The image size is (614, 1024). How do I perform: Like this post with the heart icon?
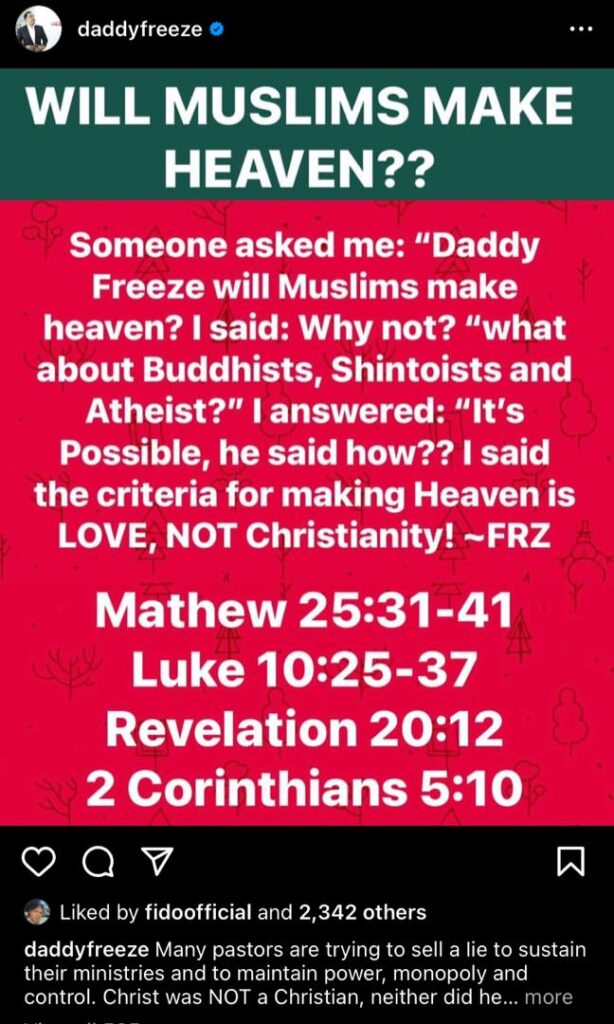click(x=39, y=860)
